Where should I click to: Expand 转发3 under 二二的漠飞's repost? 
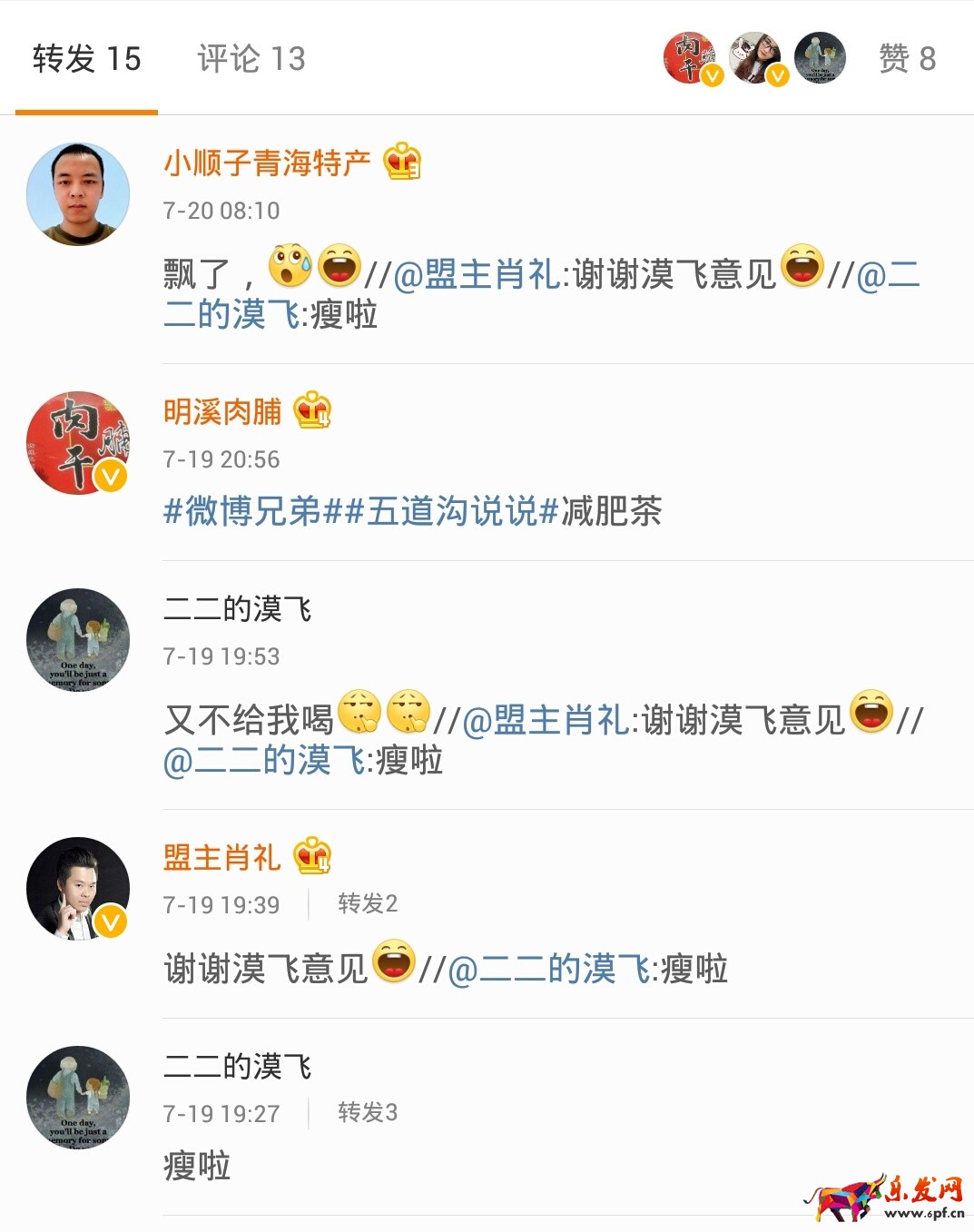[366, 1112]
